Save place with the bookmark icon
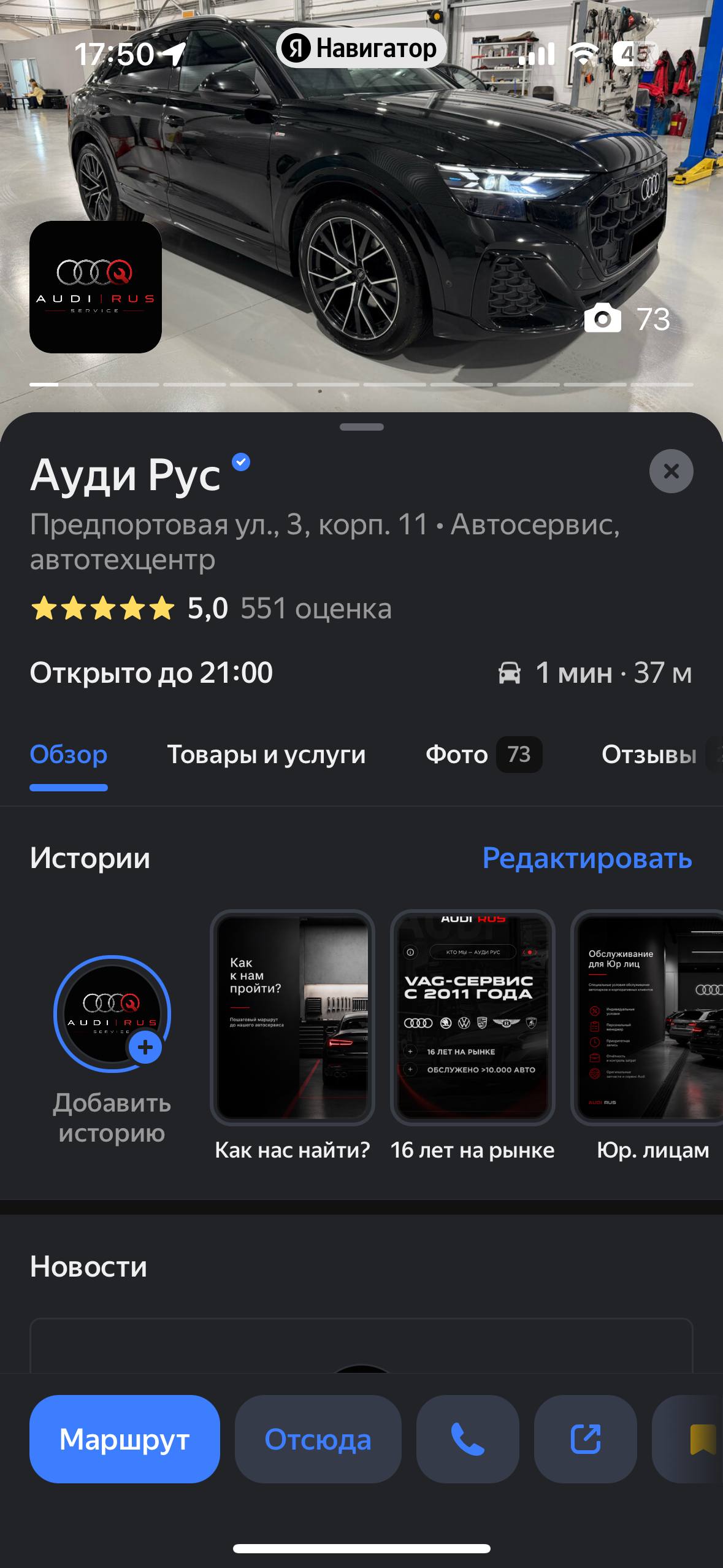 [x=693, y=1439]
